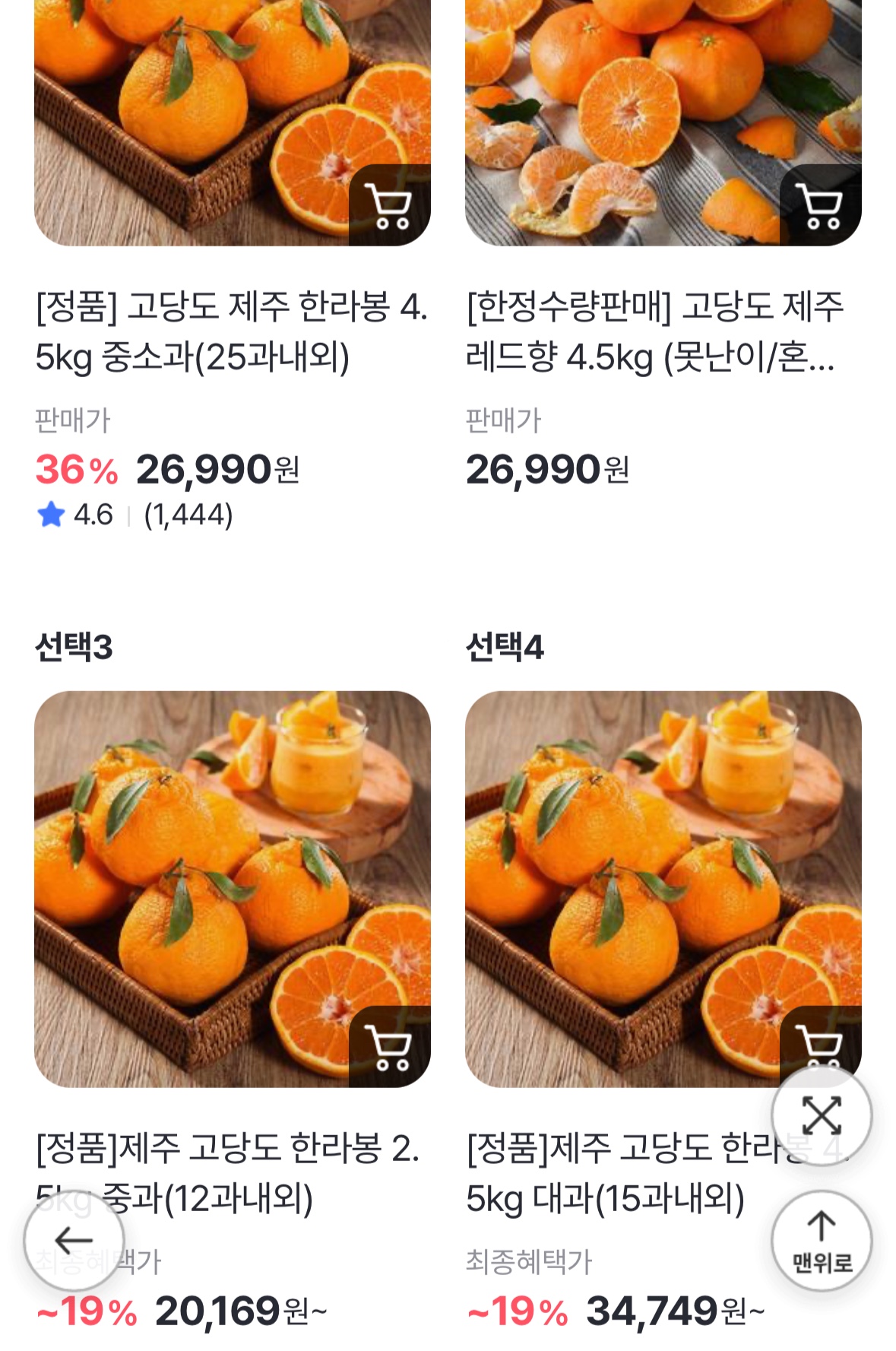Image resolution: width=896 pixels, height=1351 pixels.
Task: Add 레드향 4.5kg to cart
Action: point(821,205)
